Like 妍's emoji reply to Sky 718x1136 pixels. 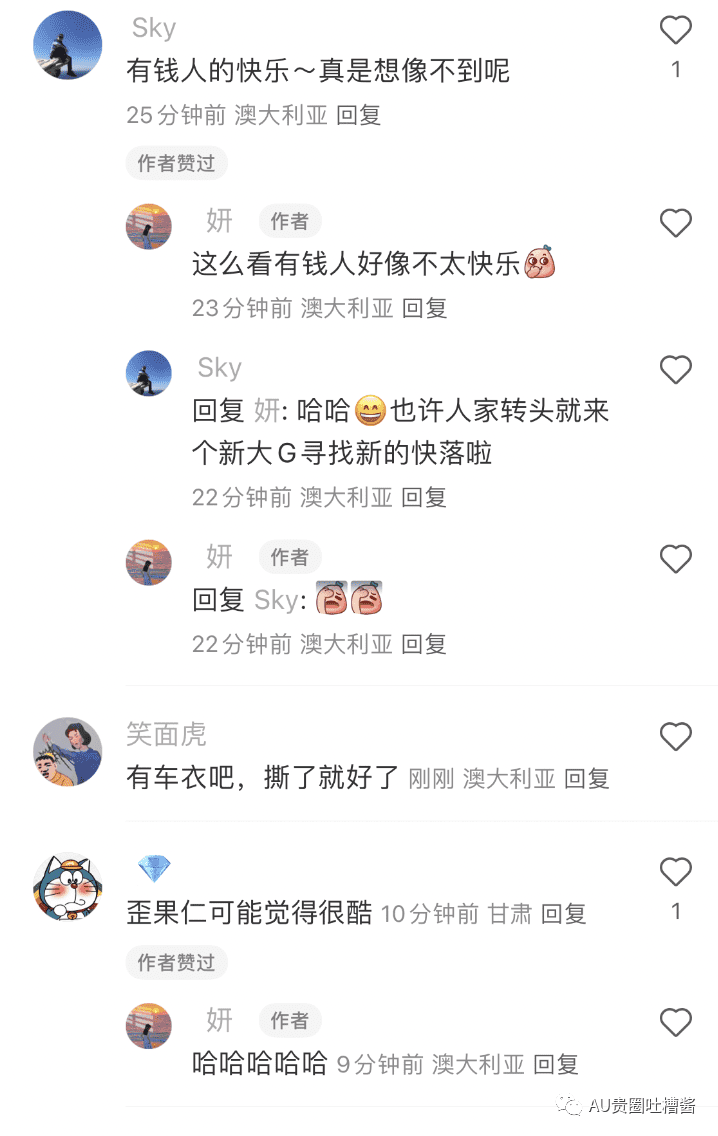[676, 559]
